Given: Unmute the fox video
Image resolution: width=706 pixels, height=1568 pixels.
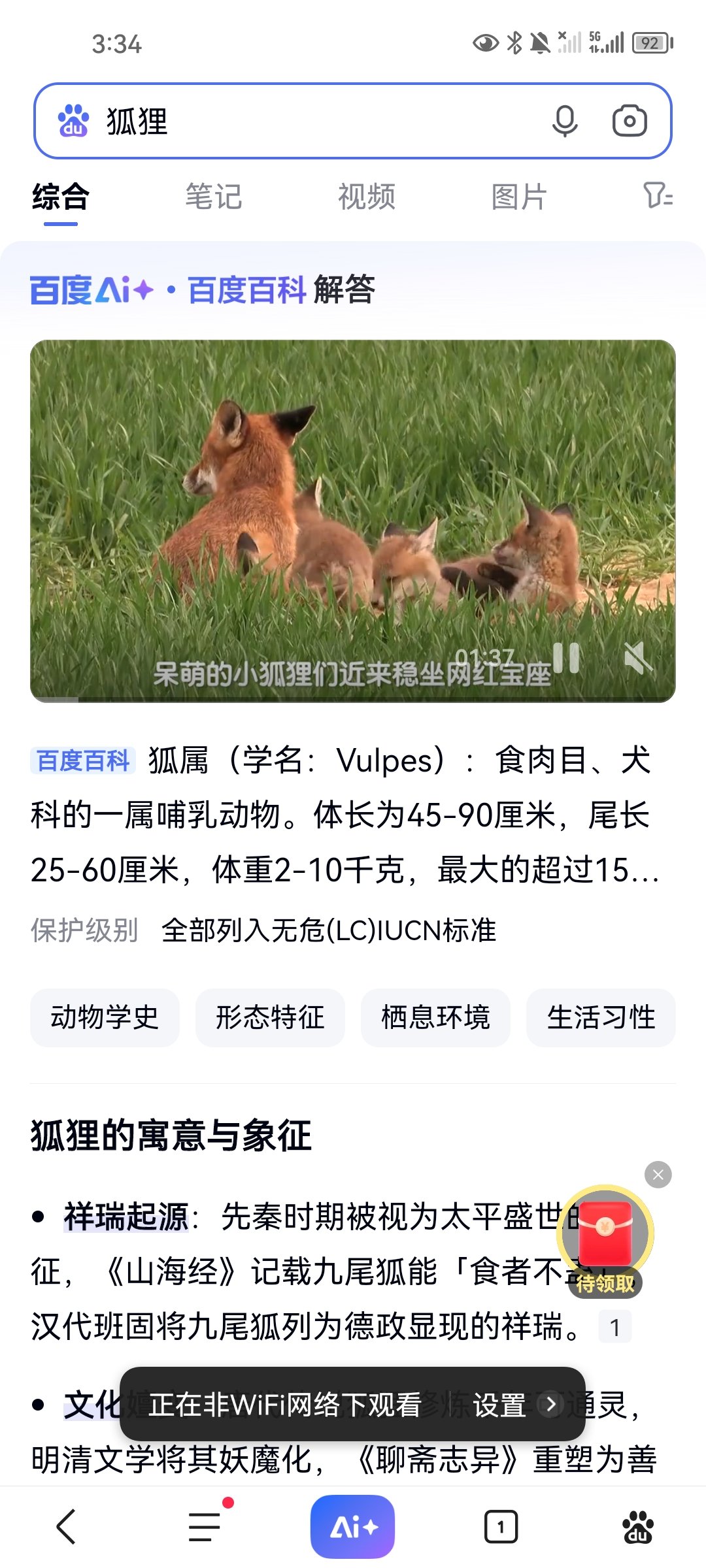Looking at the screenshot, I should (x=637, y=659).
